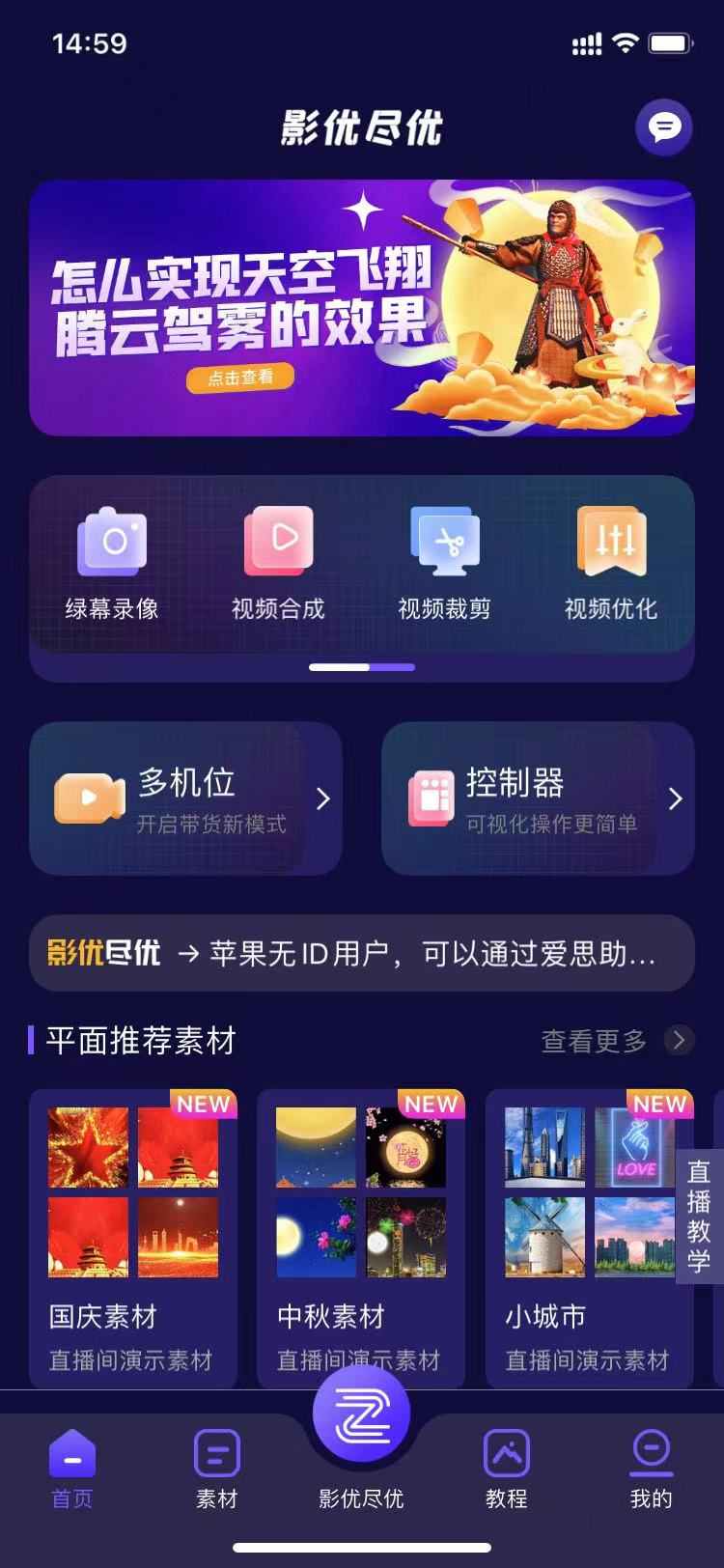Open the chat message icon
Viewport: 724px width, 1568px height.
coord(664,127)
